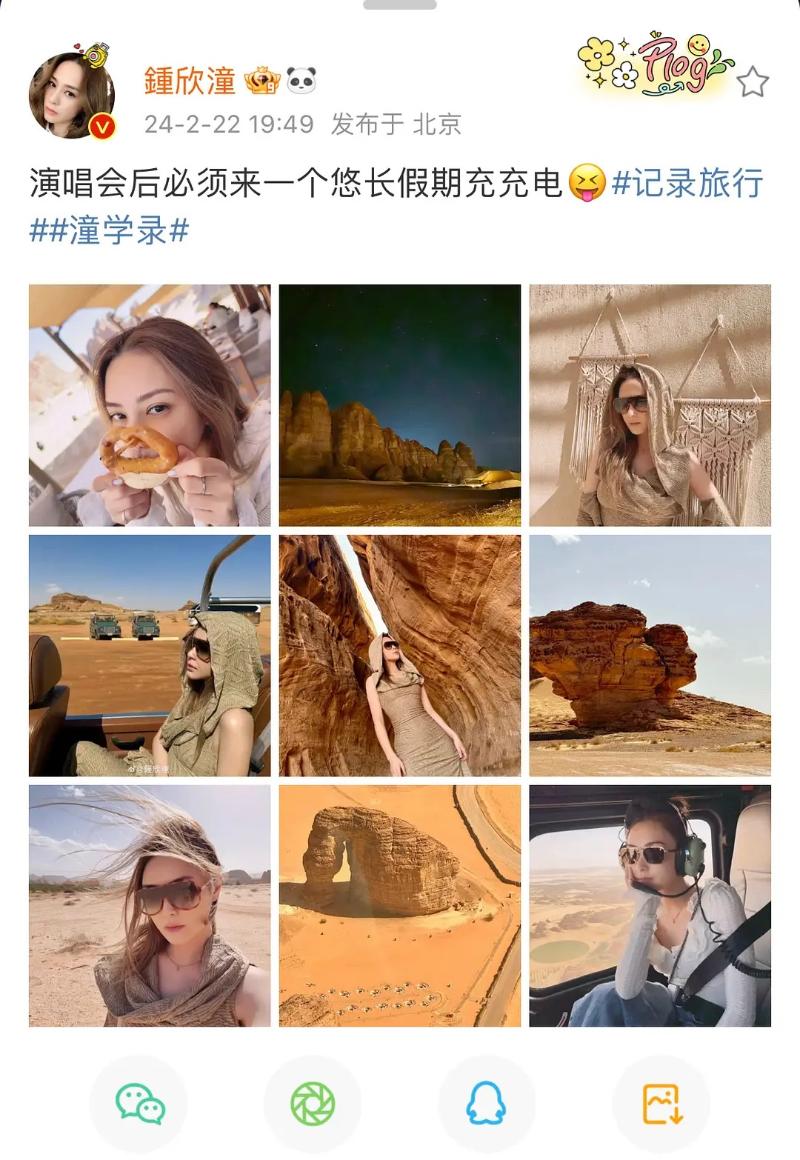Save the image with the download icon
Image resolution: width=800 pixels, height=1160 pixels.
661,1104
